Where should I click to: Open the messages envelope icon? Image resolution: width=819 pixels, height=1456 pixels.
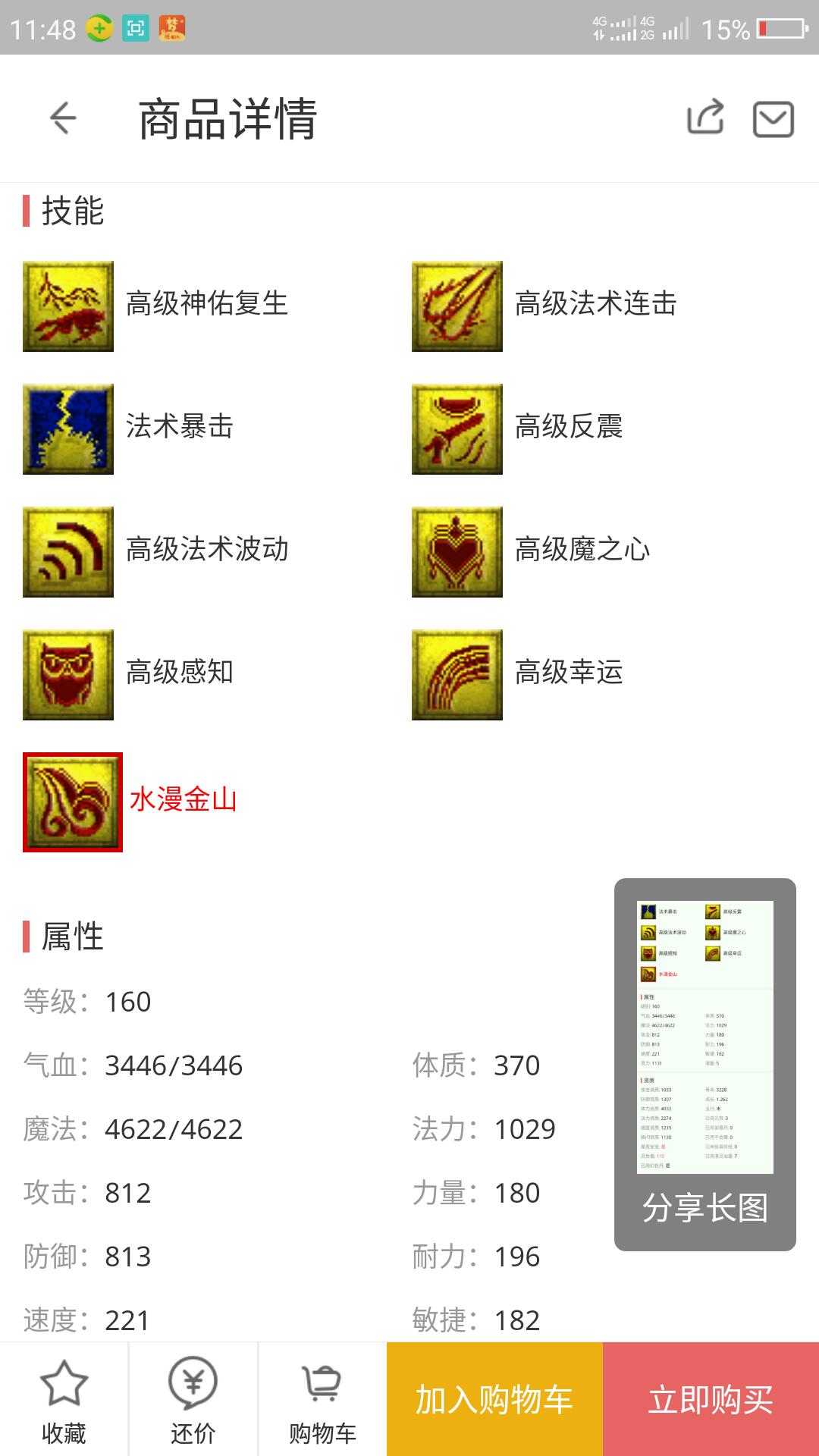click(773, 119)
